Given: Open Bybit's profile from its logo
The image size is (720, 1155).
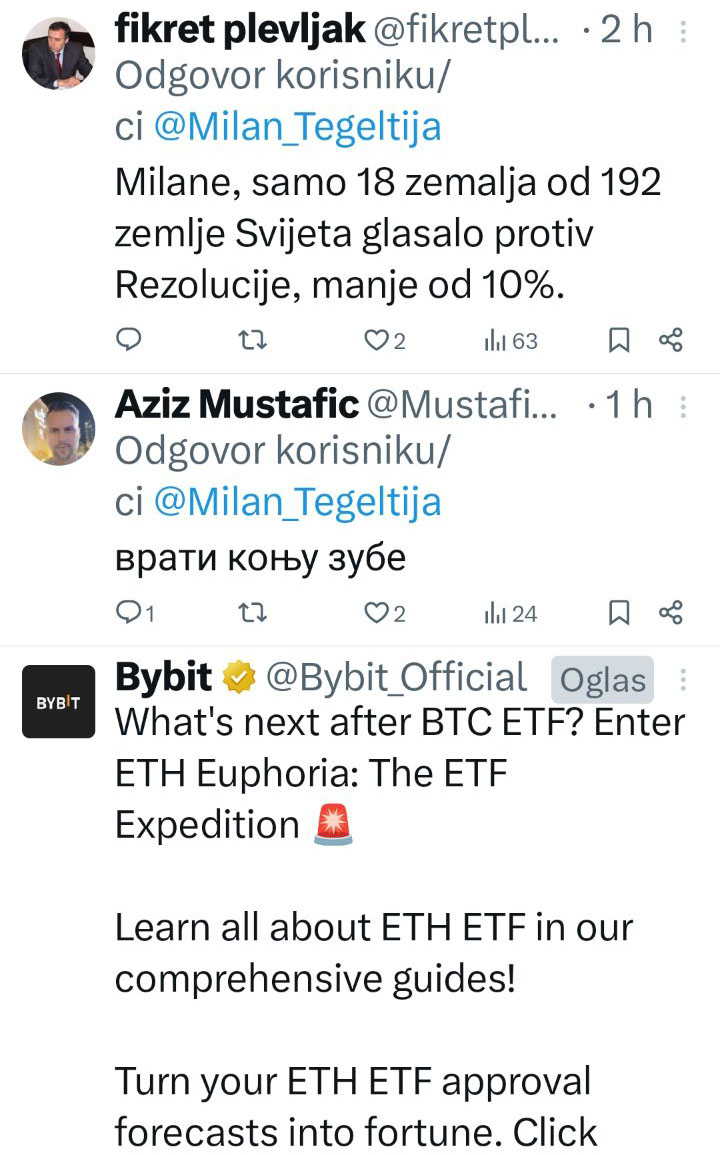Looking at the screenshot, I should 58,702.
